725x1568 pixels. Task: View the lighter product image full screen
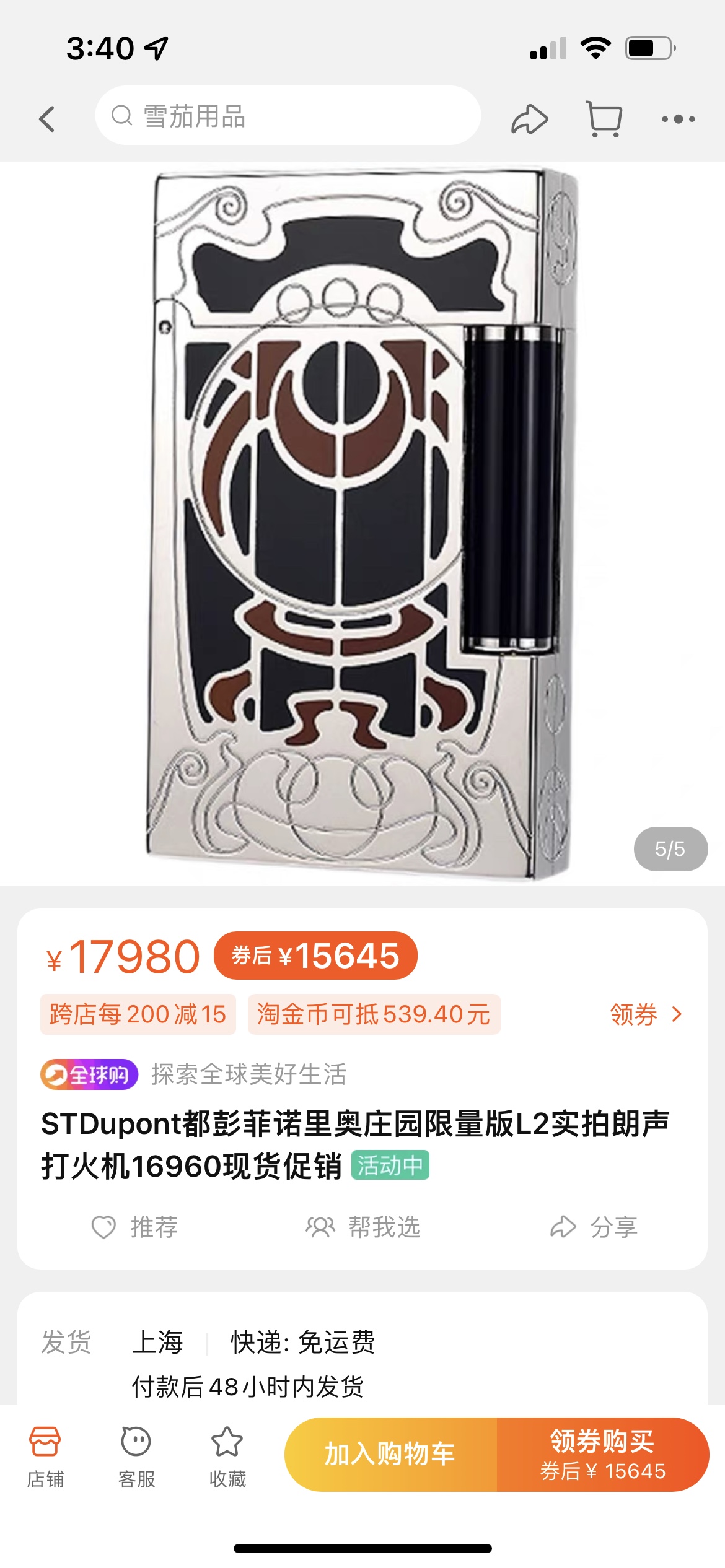[362, 523]
